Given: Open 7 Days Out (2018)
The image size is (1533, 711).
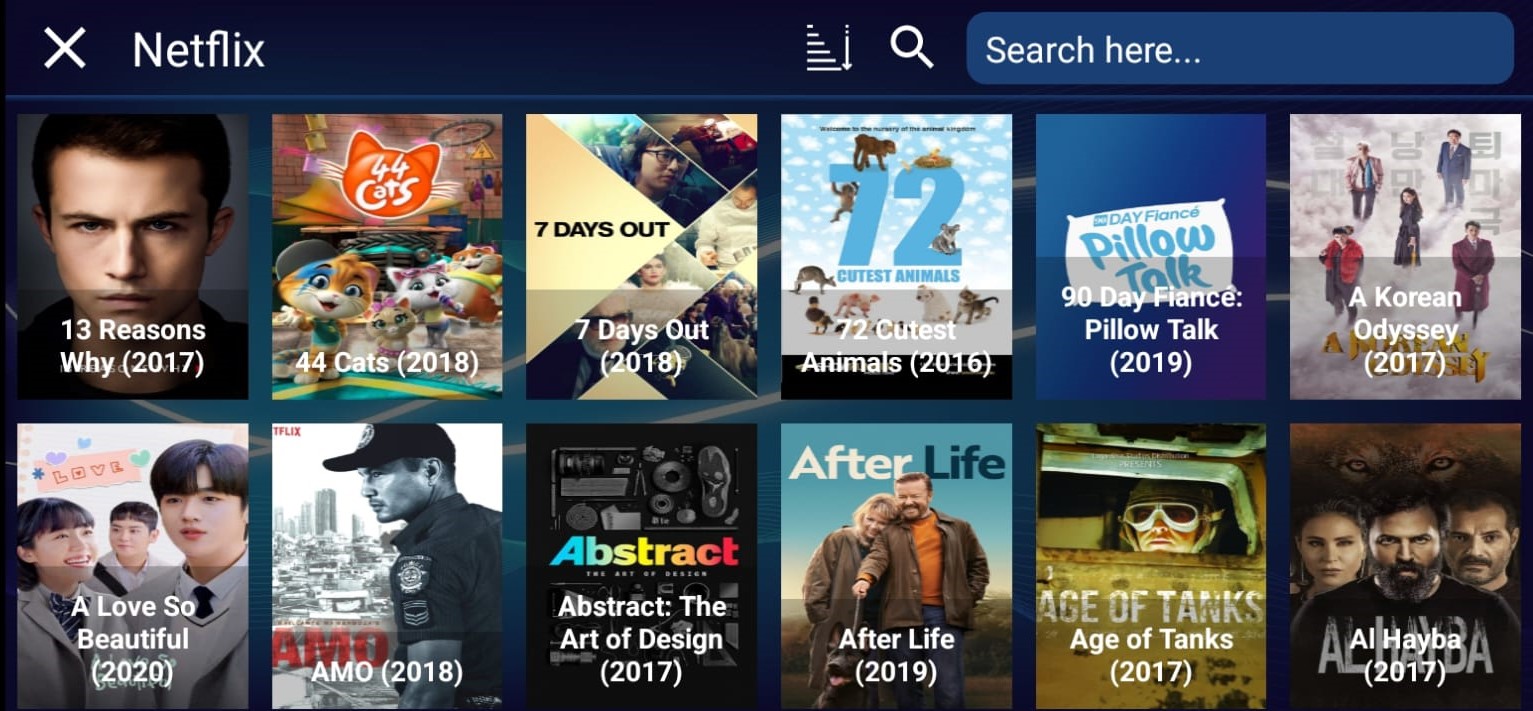Looking at the screenshot, I should [641, 256].
